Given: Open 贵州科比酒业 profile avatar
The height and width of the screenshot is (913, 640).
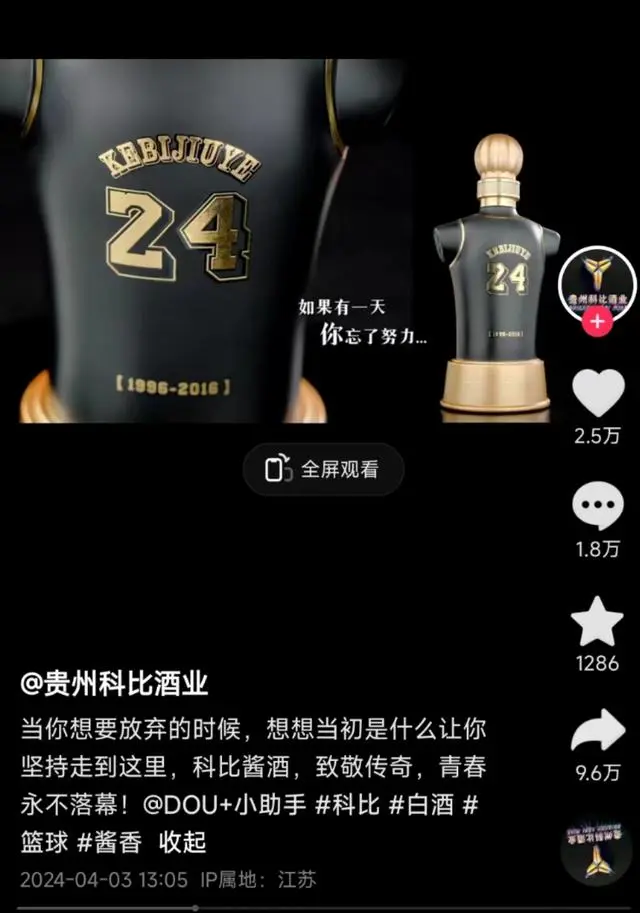Looking at the screenshot, I should [597, 285].
